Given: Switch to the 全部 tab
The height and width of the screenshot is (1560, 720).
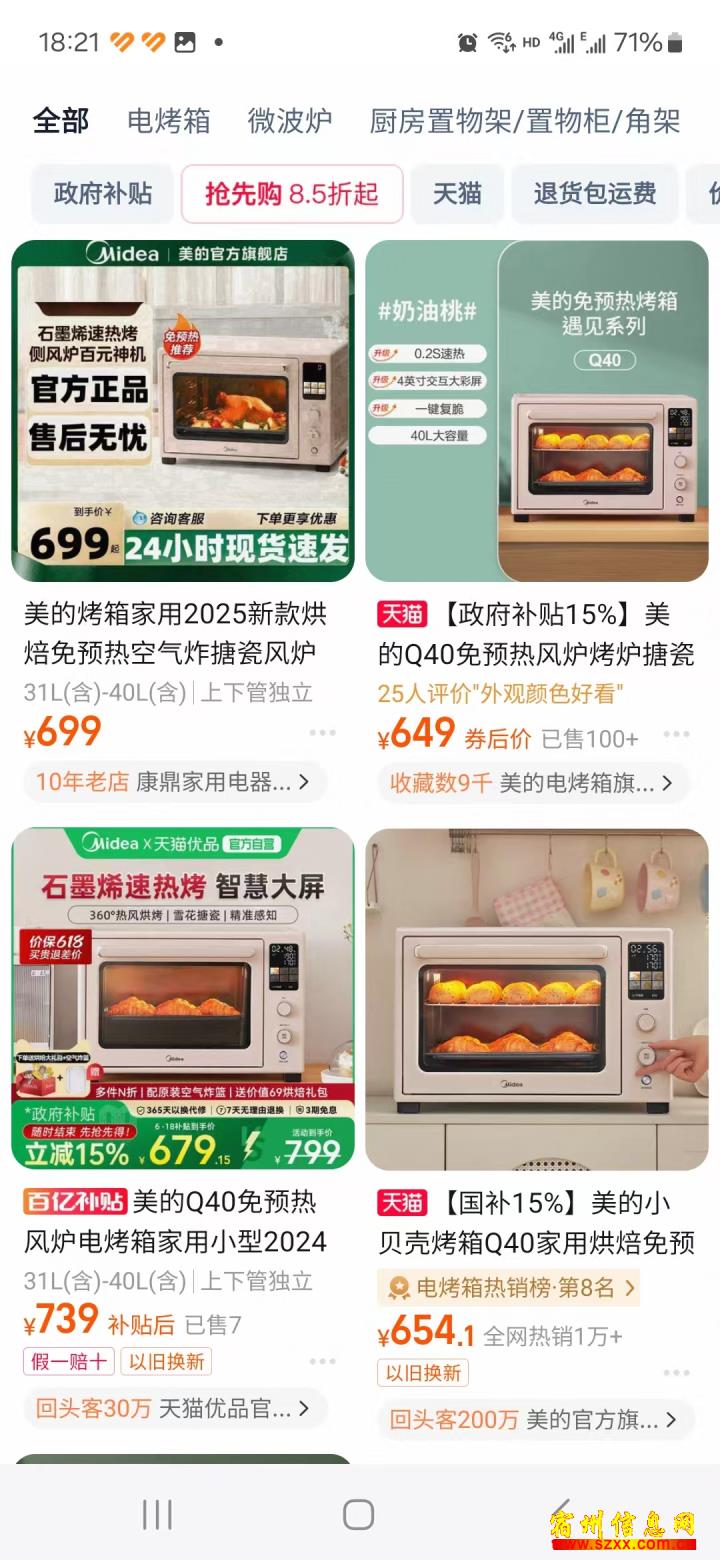Looking at the screenshot, I should click(61, 121).
